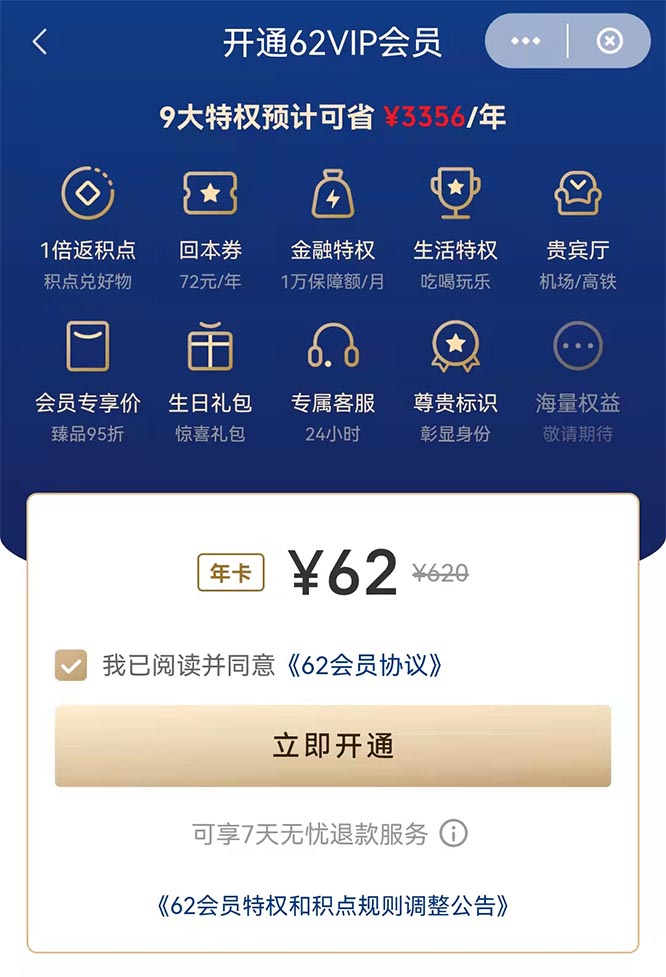Open the 1倍返积点 privilege
This screenshot has width=666, height=977.
pos(88,225)
